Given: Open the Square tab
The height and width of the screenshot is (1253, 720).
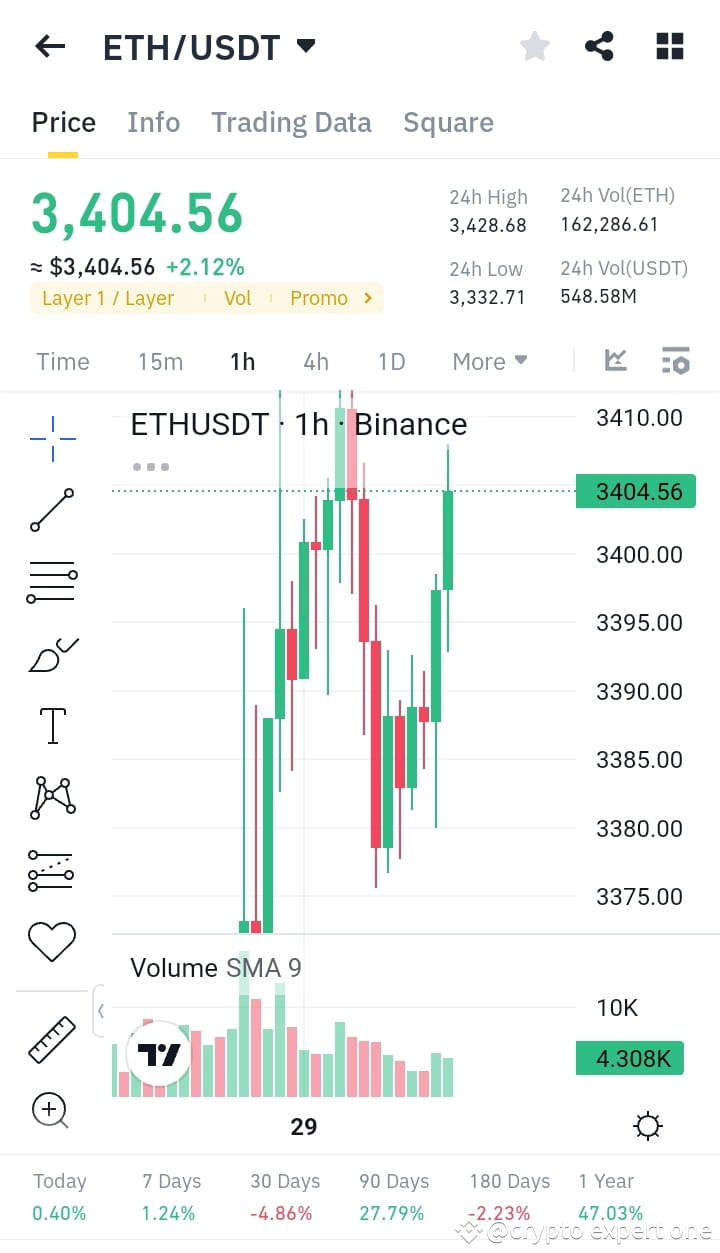Looking at the screenshot, I should 448,122.
